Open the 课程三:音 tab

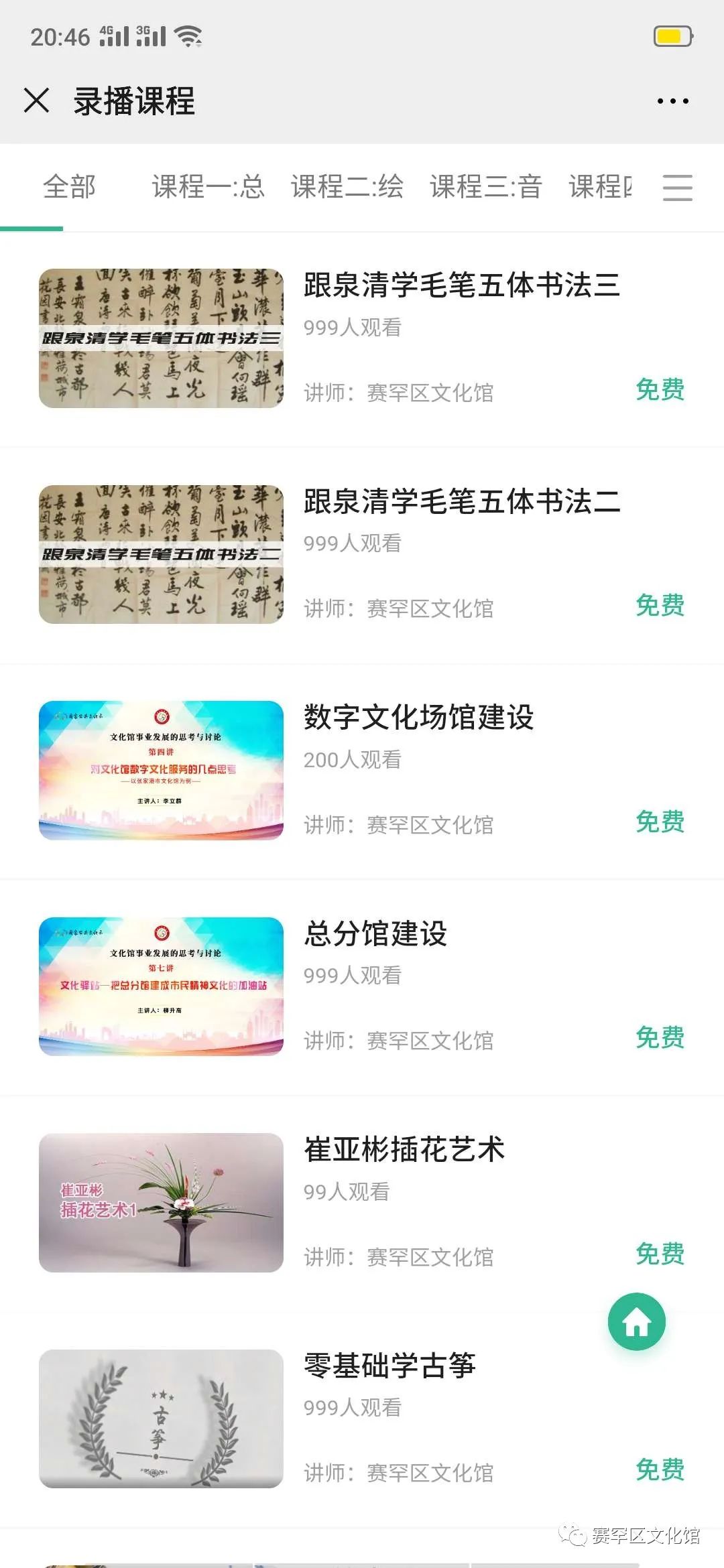coord(486,187)
